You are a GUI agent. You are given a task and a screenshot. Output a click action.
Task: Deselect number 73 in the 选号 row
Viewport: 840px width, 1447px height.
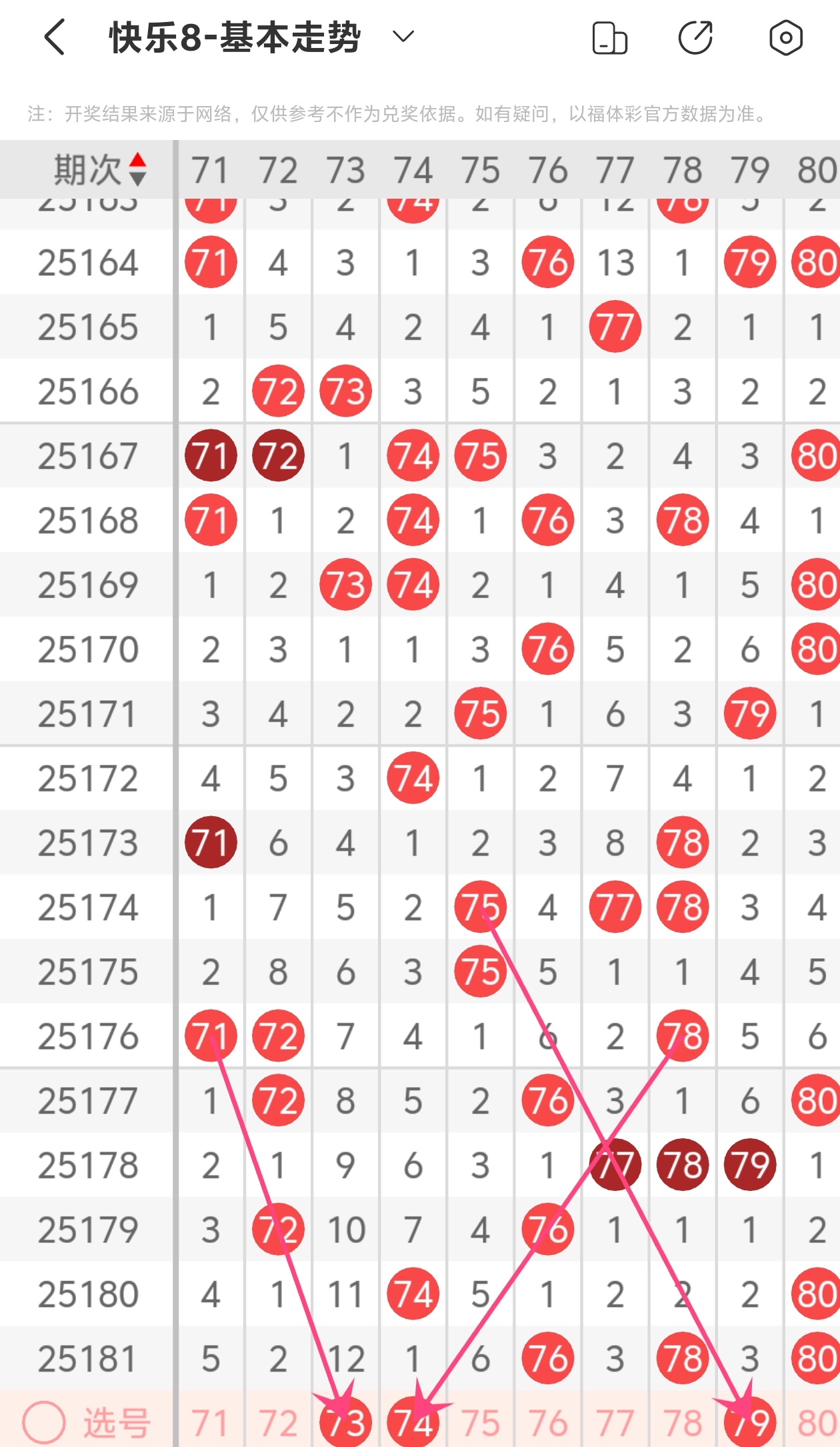[345, 1422]
